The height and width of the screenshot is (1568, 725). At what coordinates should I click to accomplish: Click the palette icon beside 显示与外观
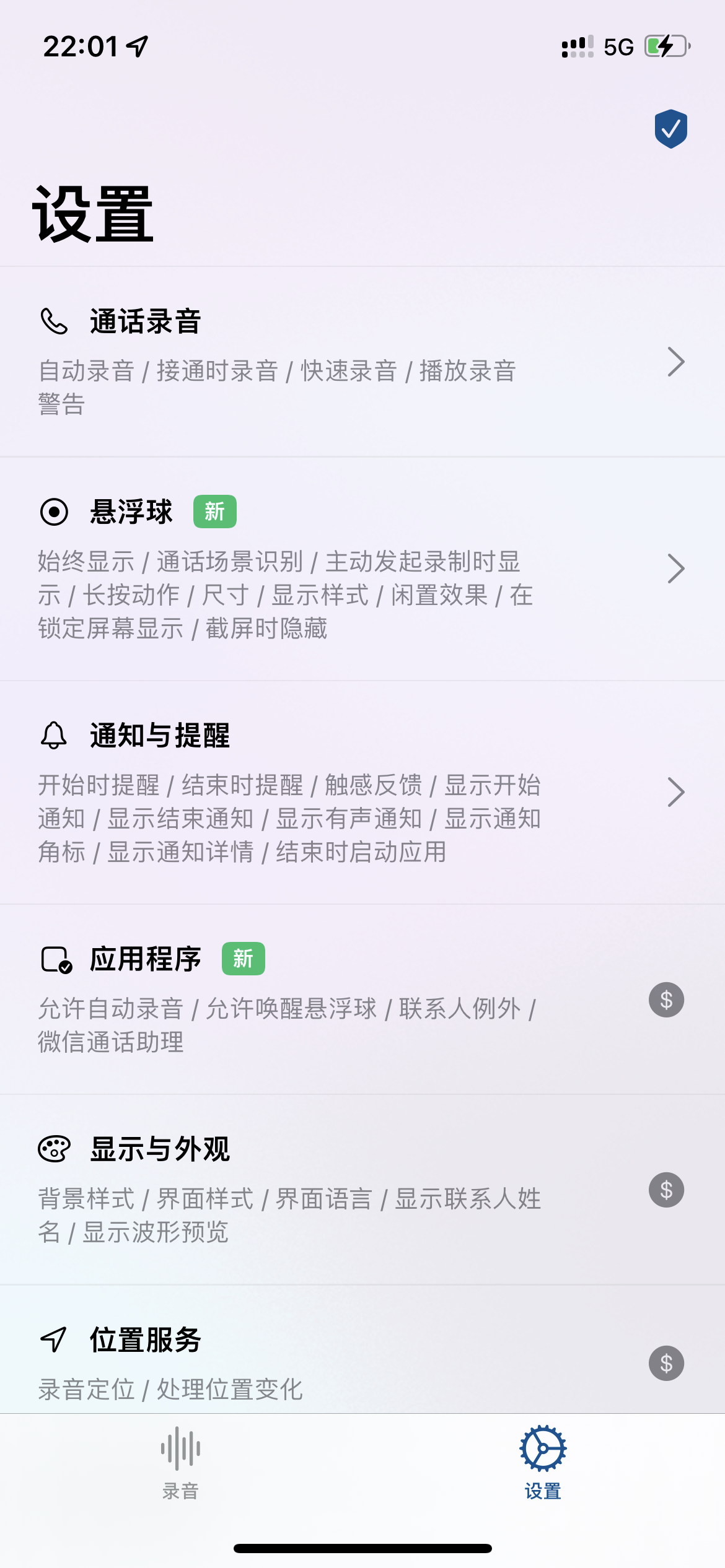pyautogui.click(x=53, y=1150)
